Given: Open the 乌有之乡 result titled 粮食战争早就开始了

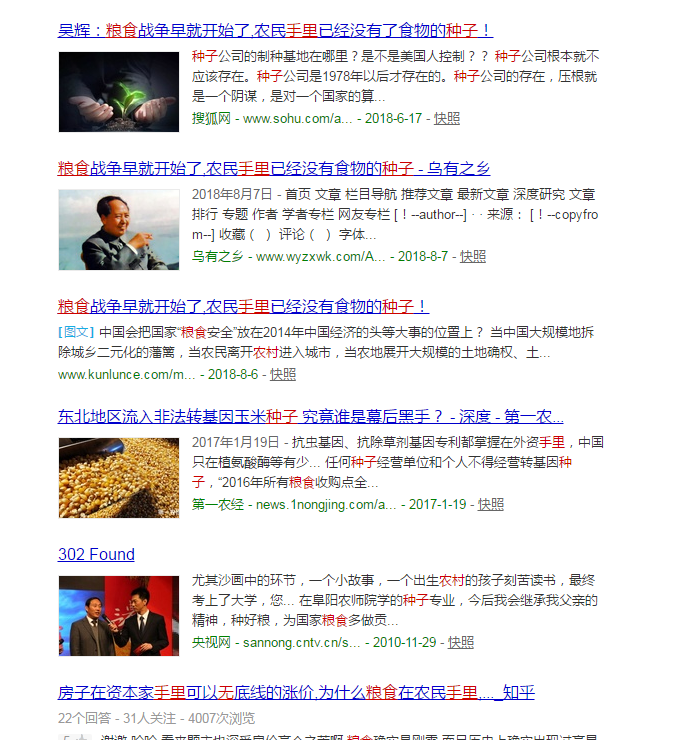Looking at the screenshot, I should tap(274, 168).
